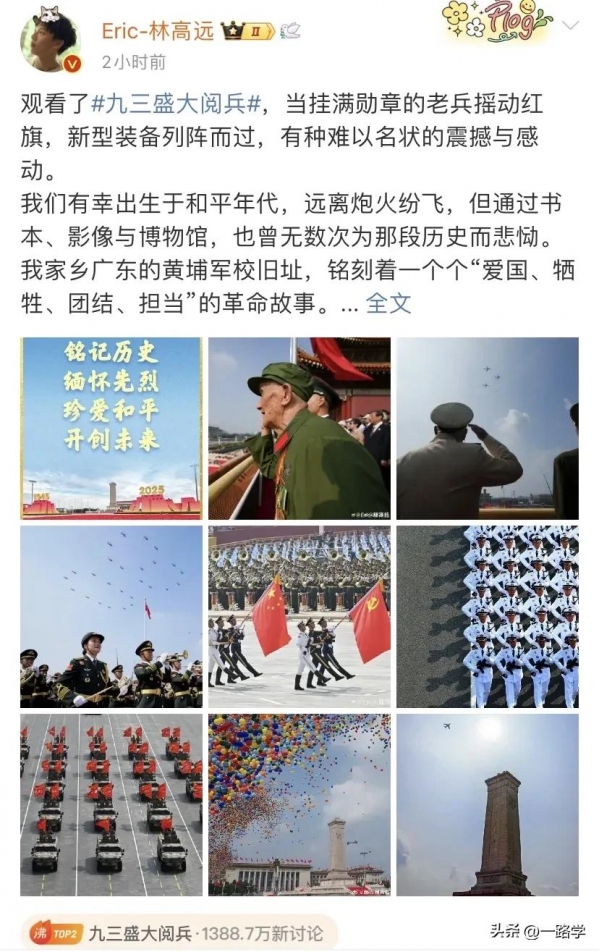This screenshot has height=952, width=600.
Task: Open the military band with aircraft photo
Action: click(x=112, y=616)
